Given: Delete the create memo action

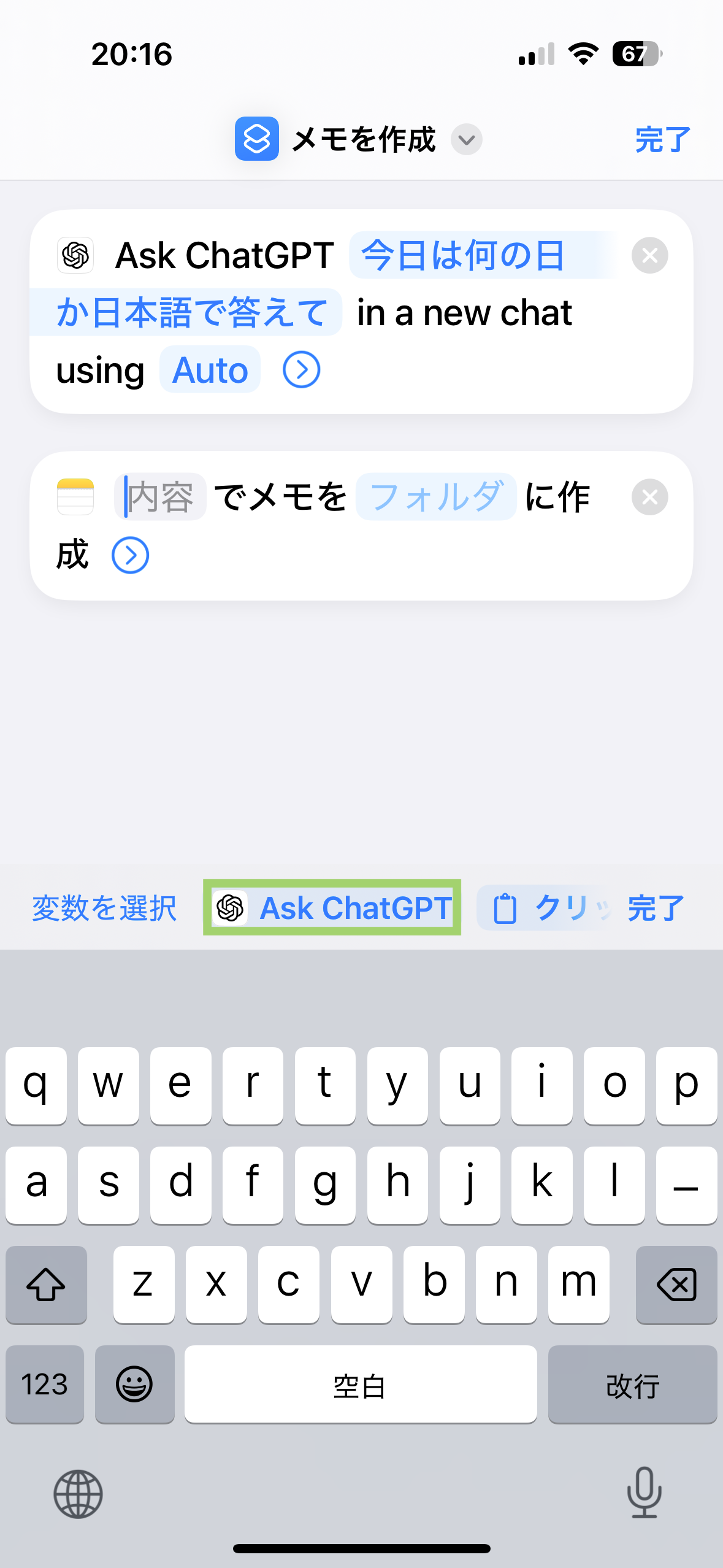Looking at the screenshot, I should click(649, 497).
